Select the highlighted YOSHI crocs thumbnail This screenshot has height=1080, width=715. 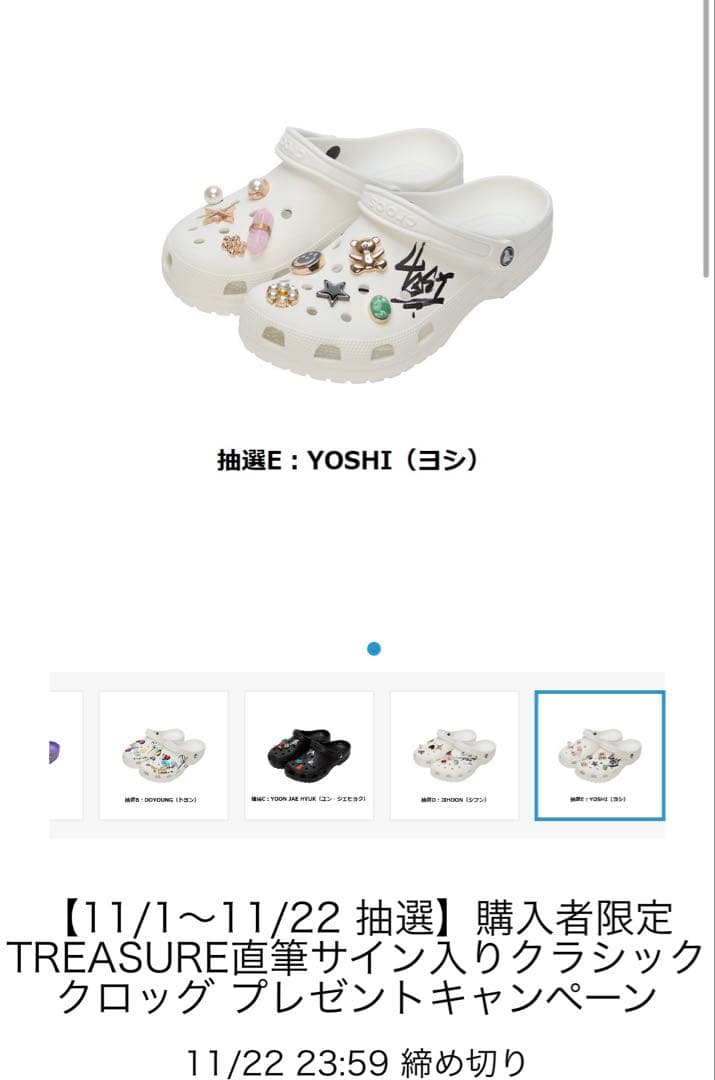(x=599, y=755)
